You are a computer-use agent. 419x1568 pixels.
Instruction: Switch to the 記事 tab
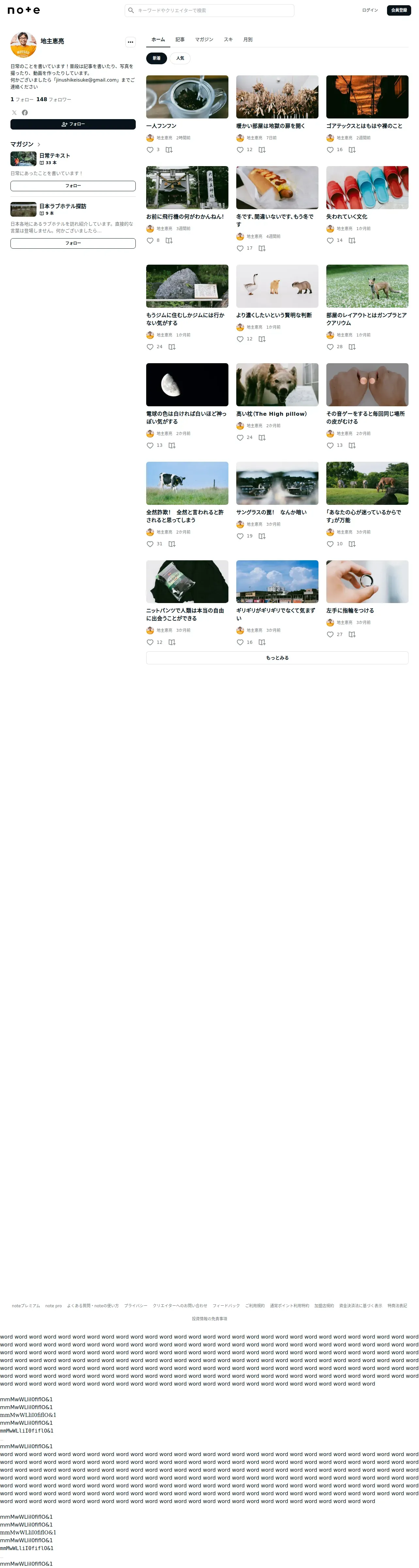[180, 39]
